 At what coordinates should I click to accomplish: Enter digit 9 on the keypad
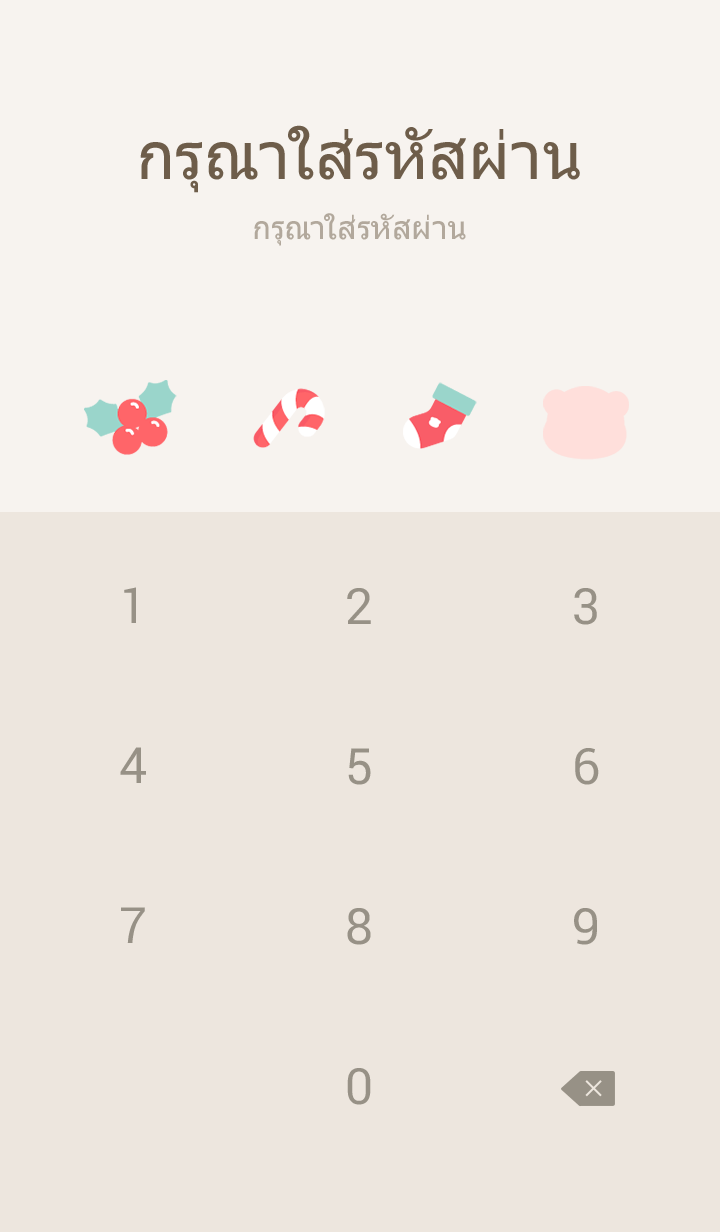coord(585,926)
